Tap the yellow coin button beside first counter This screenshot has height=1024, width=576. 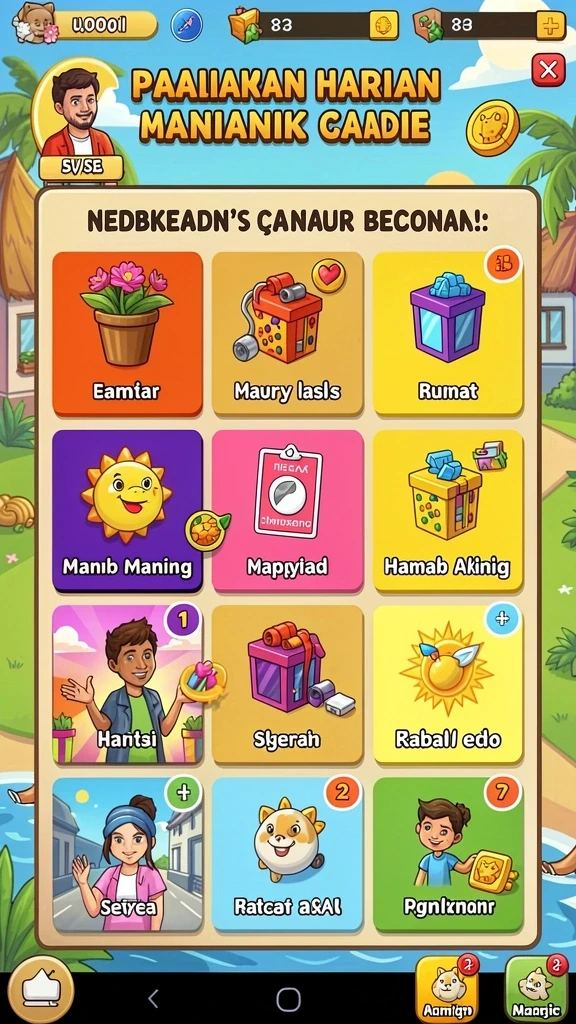(383, 25)
